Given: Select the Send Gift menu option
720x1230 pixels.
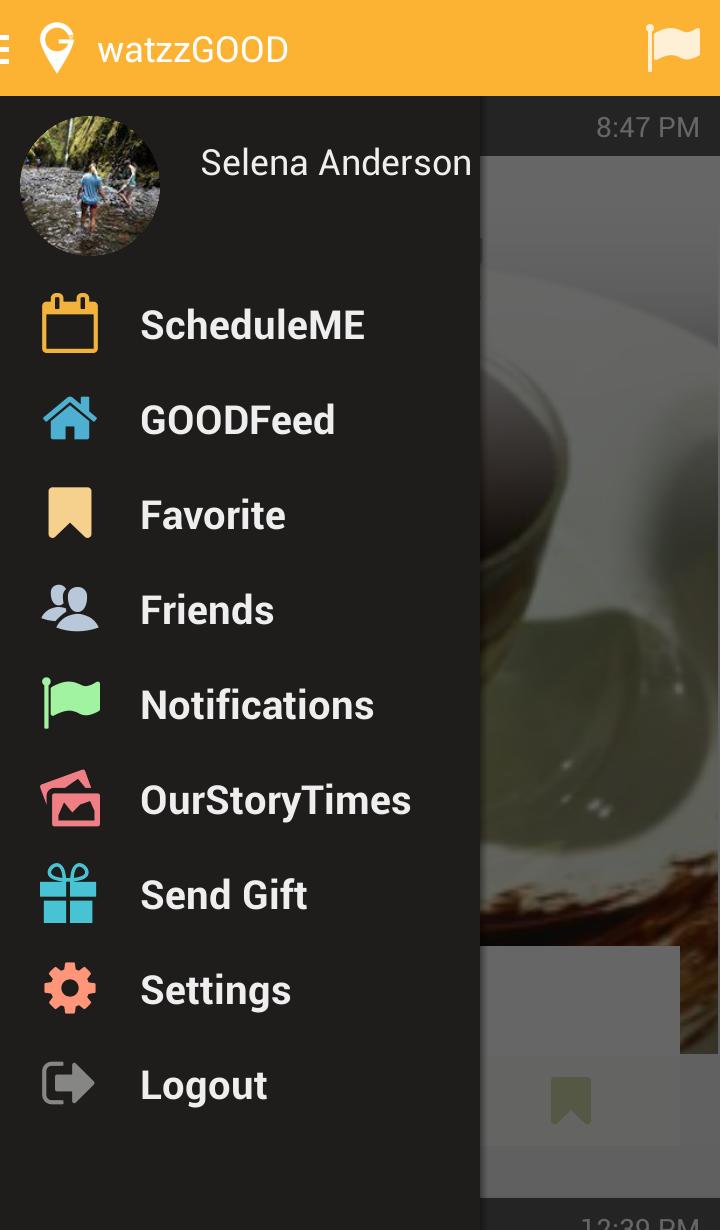Looking at the screenshot, I should point(224,893).
